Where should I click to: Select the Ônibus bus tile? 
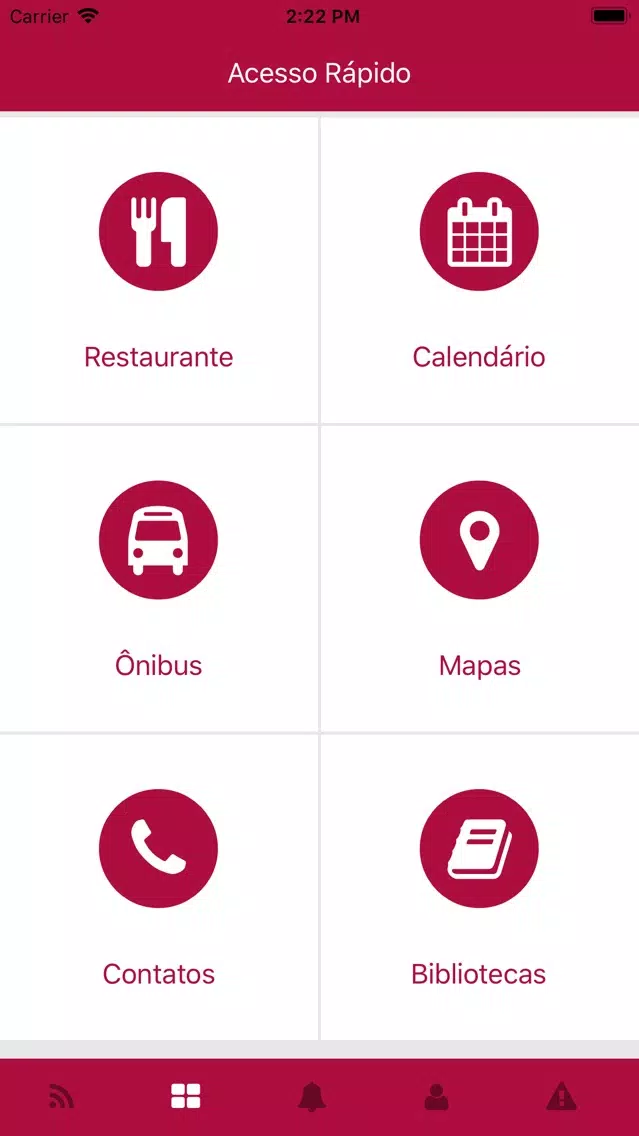(159, 579)
